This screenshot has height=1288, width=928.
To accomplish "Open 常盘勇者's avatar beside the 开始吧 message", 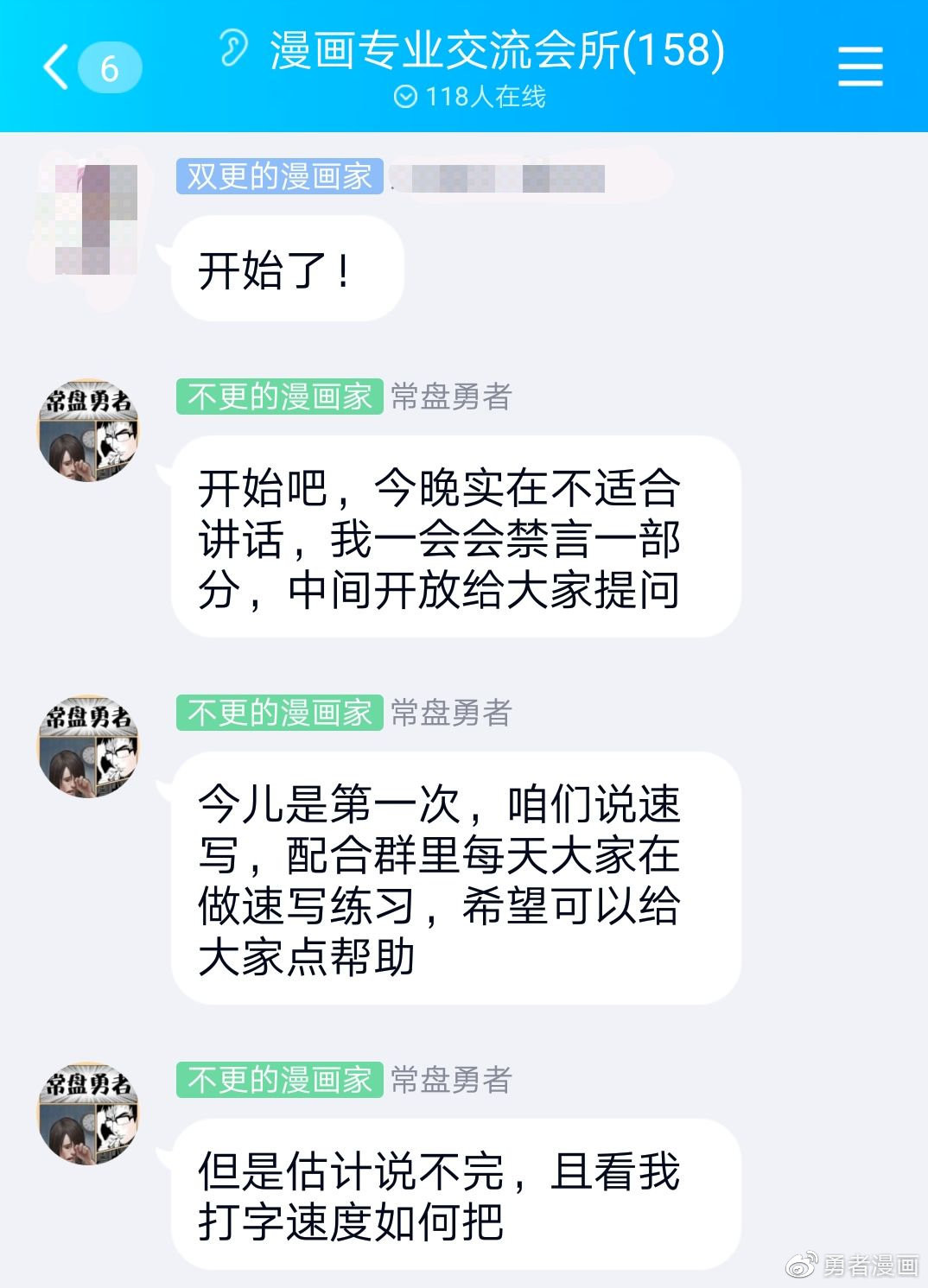I will click(x=89, y=429).
